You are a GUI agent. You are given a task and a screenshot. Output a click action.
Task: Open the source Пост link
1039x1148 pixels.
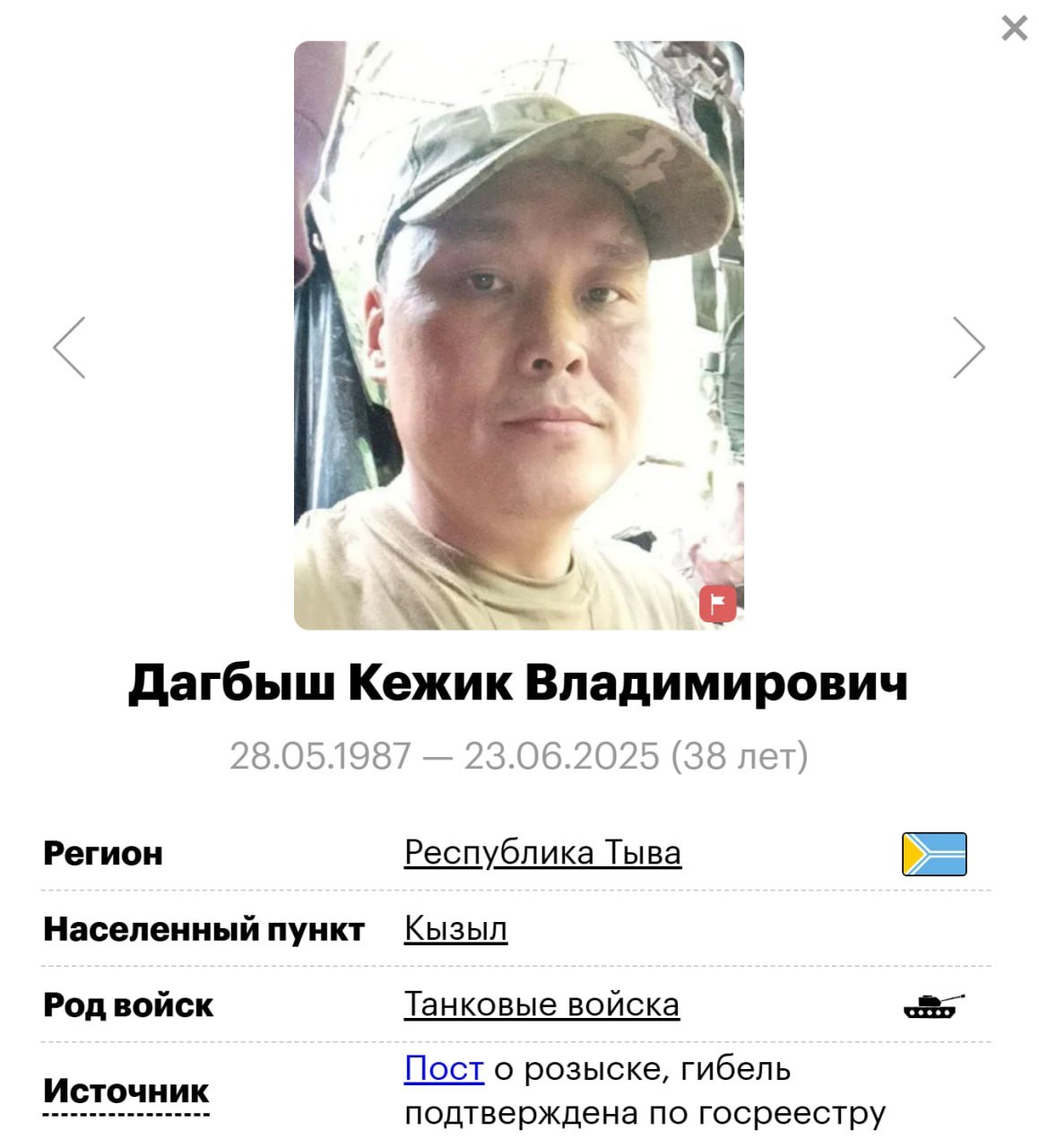click(x=444, y=1068)
